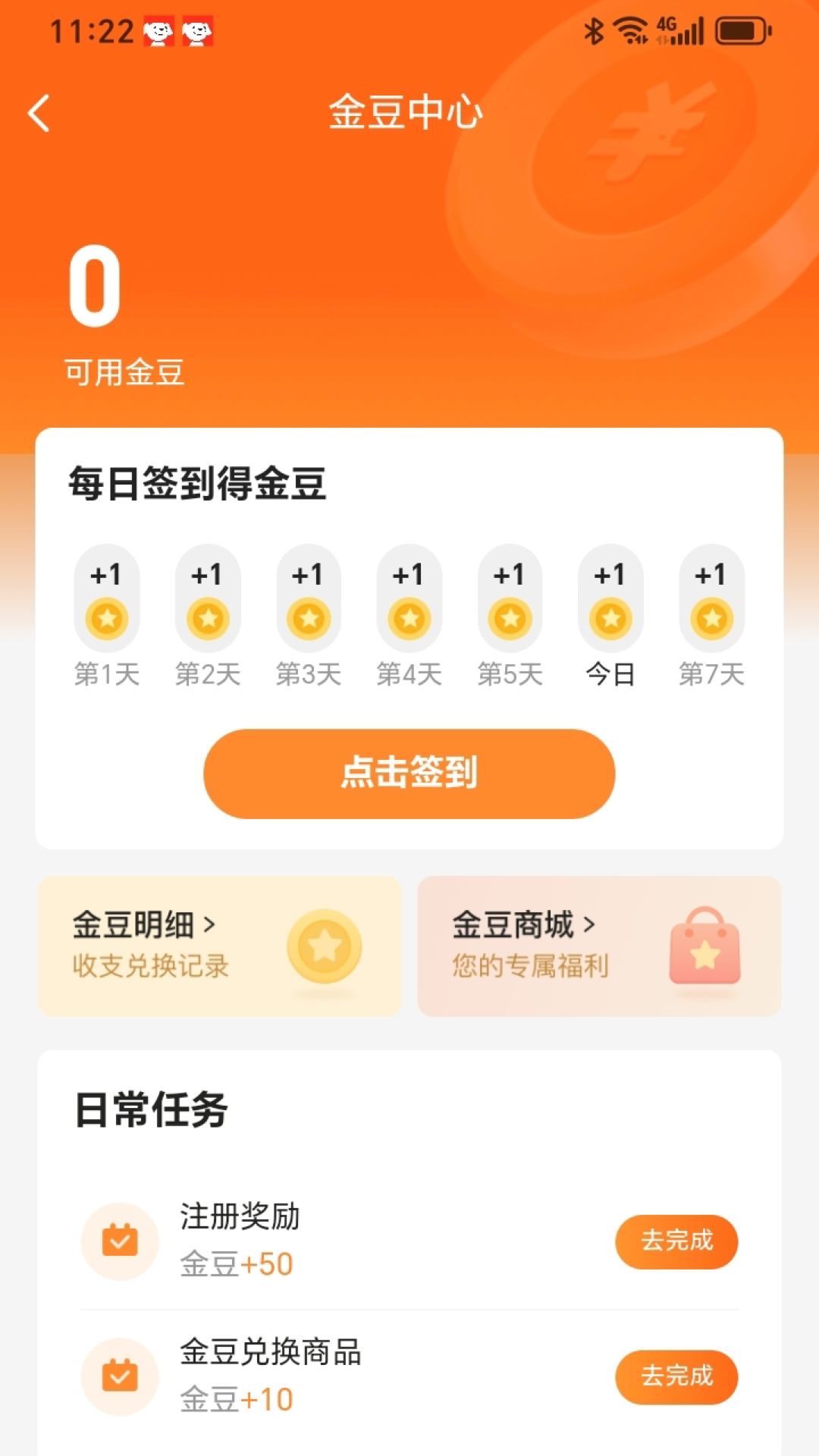The image size is (819, 1456).
Task: Click the back arrow to leave 金豆中心
Action: point(38,112)
